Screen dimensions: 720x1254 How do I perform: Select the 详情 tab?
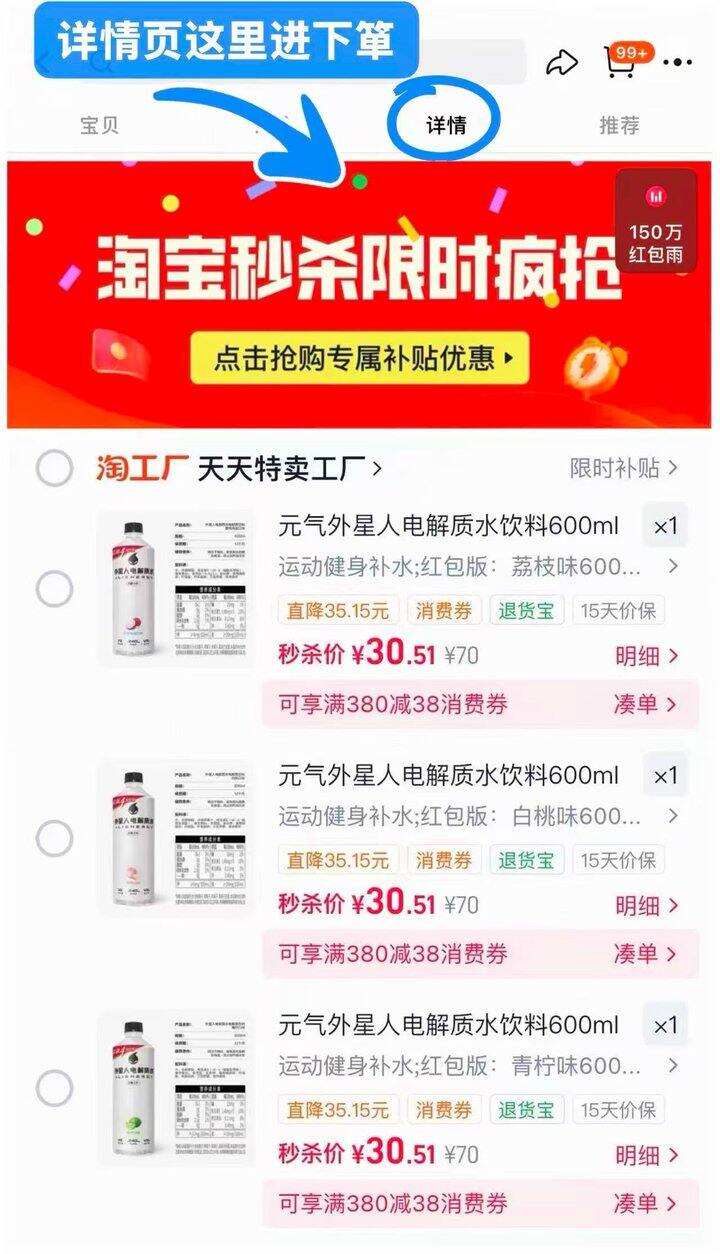point(446,126)
